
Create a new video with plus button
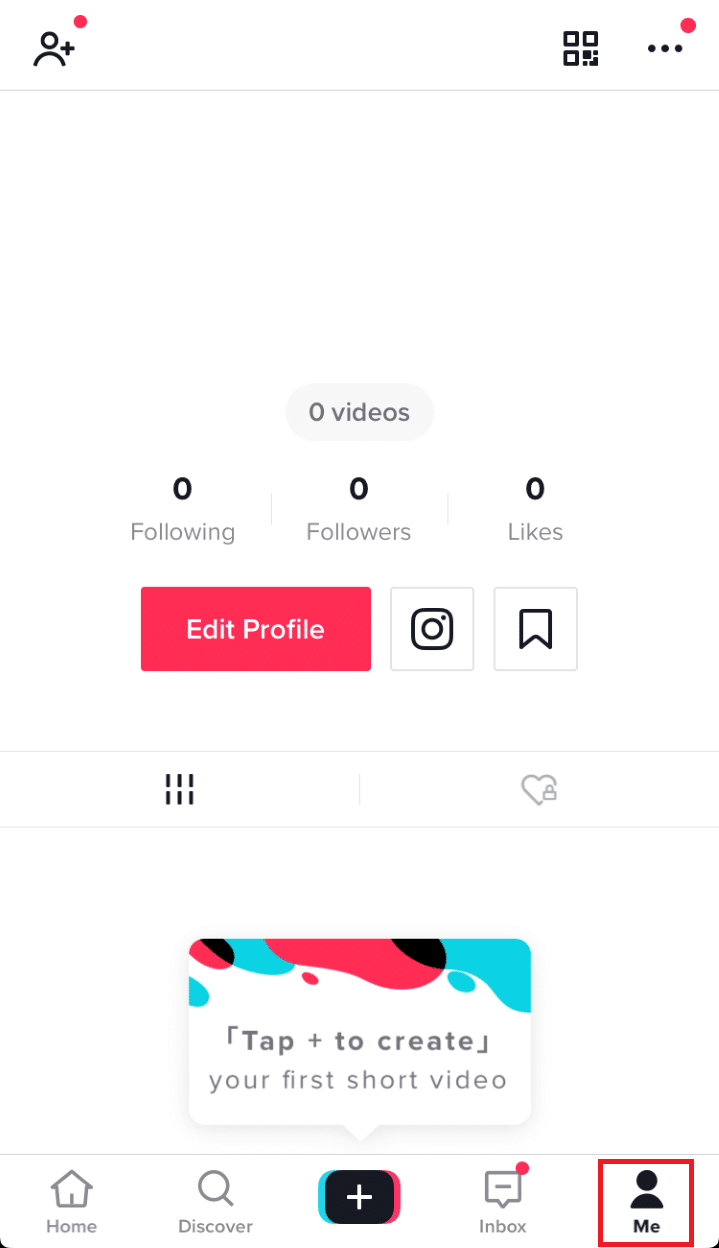(x=360, y=1197)
